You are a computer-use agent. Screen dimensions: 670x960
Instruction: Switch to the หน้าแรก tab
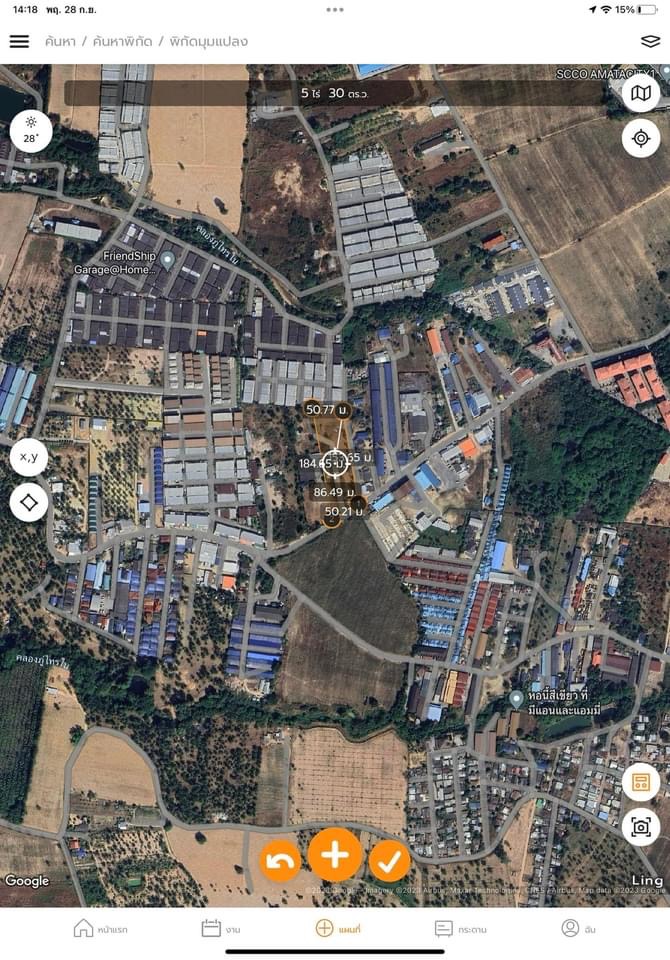point(100,929)
